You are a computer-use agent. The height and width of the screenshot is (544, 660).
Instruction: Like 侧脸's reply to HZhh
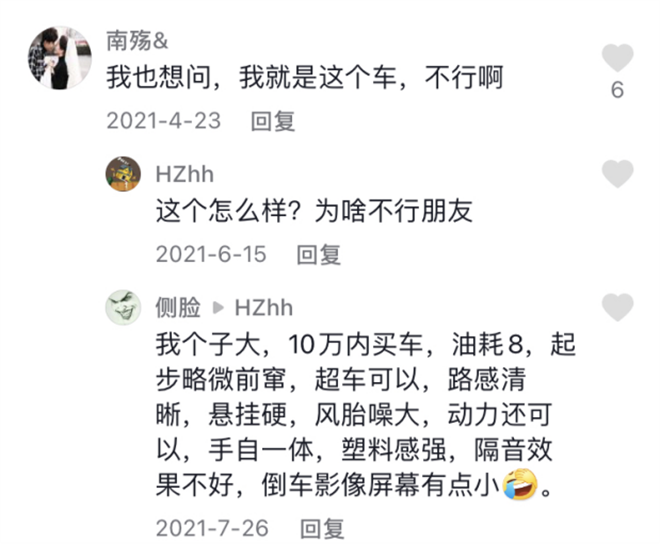click(x=617, y=307)
